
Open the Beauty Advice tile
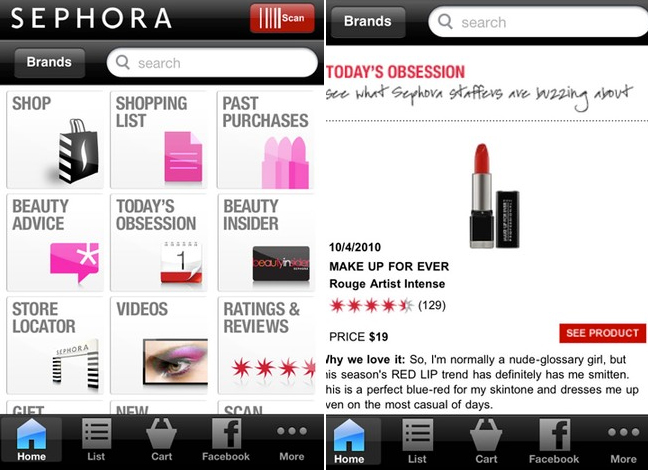click(x=56, y=241)
